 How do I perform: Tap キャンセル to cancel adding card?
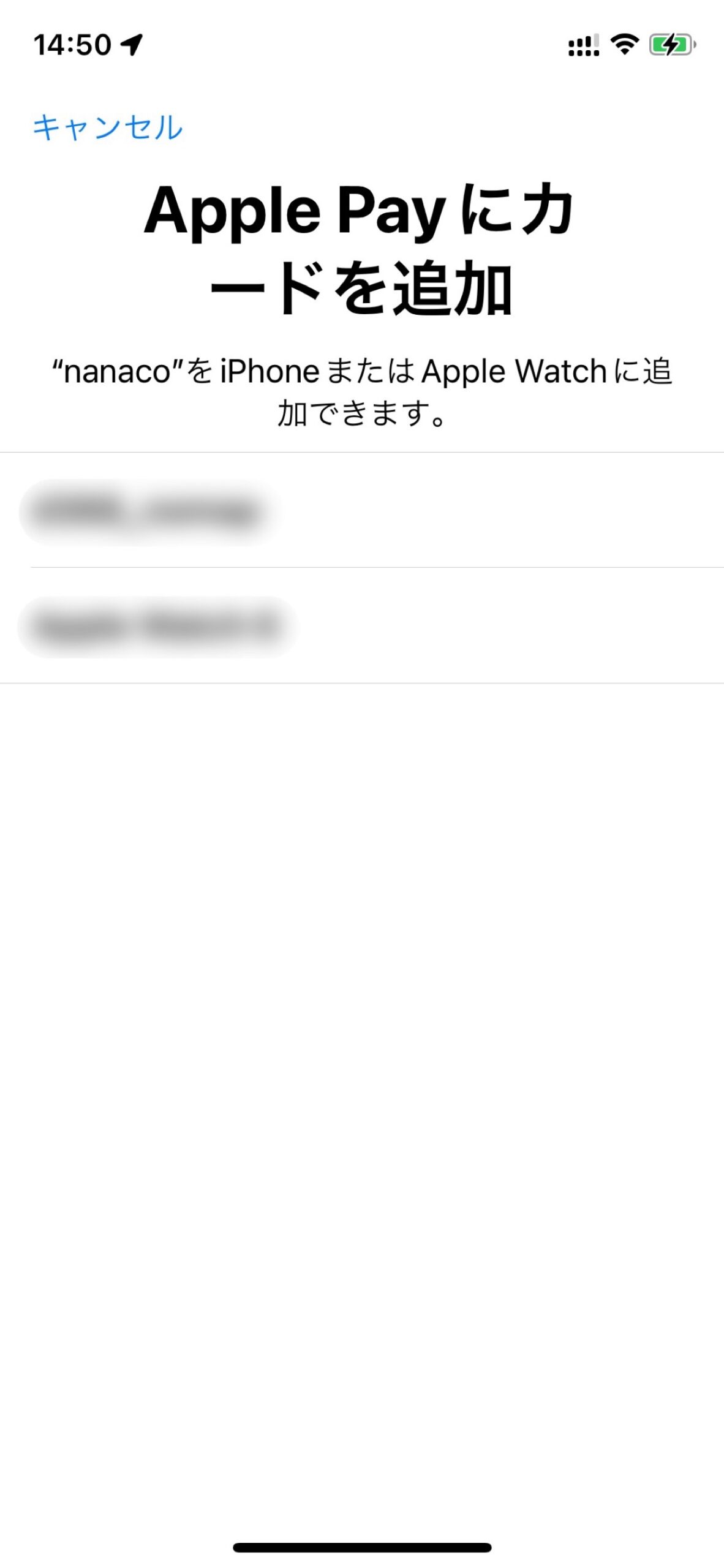point(108,127)
